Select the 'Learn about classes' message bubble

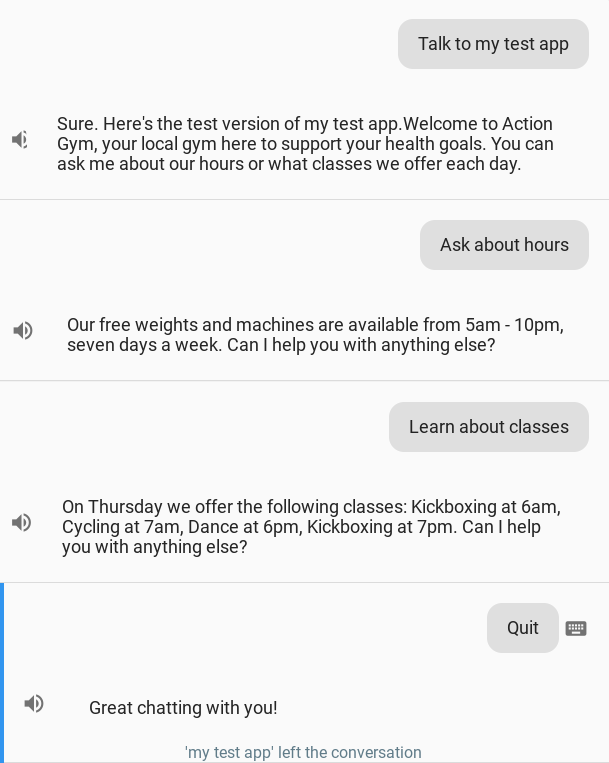click(488, 427)
